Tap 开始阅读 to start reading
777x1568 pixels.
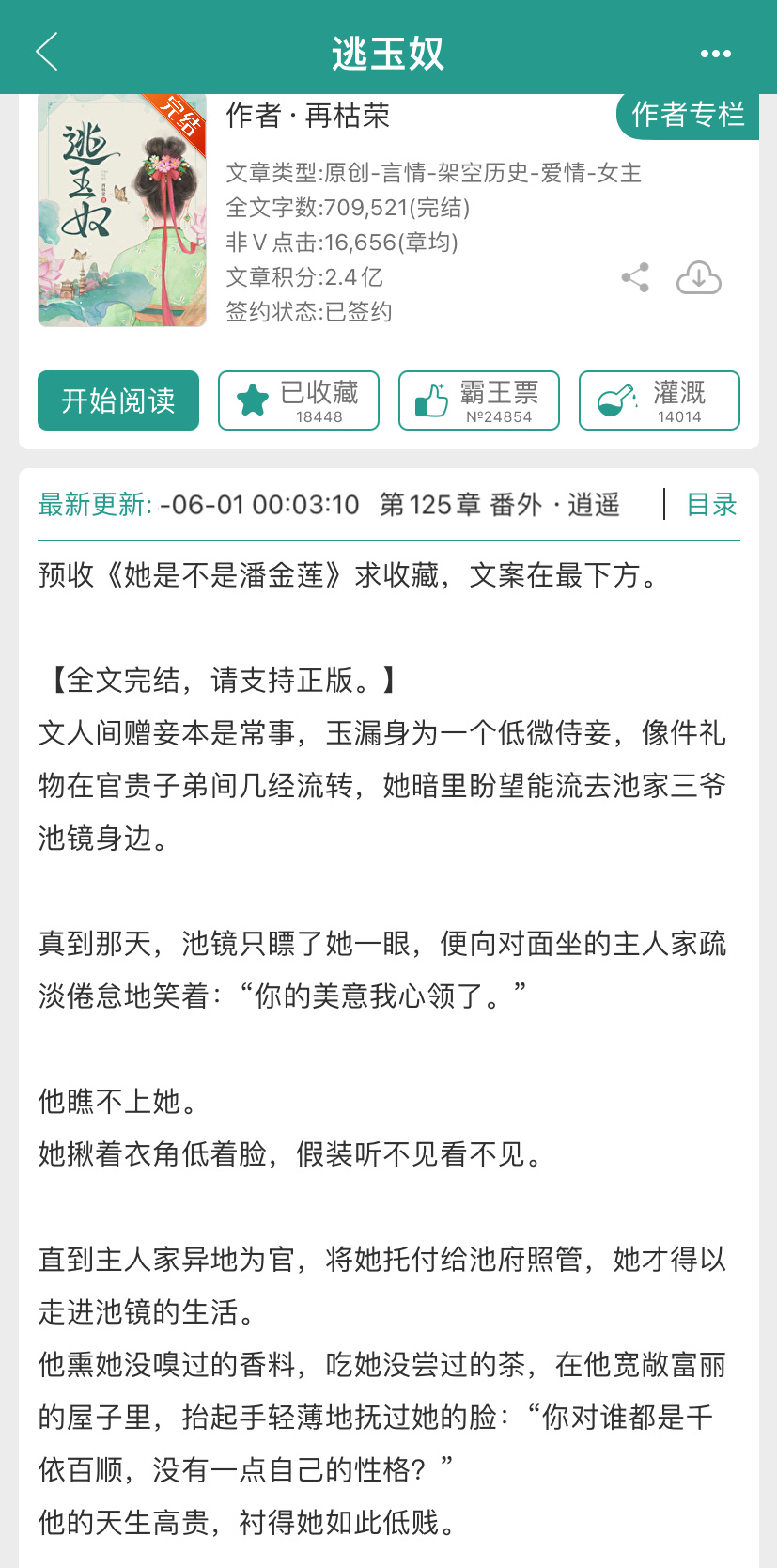click(x=118, y=400)
